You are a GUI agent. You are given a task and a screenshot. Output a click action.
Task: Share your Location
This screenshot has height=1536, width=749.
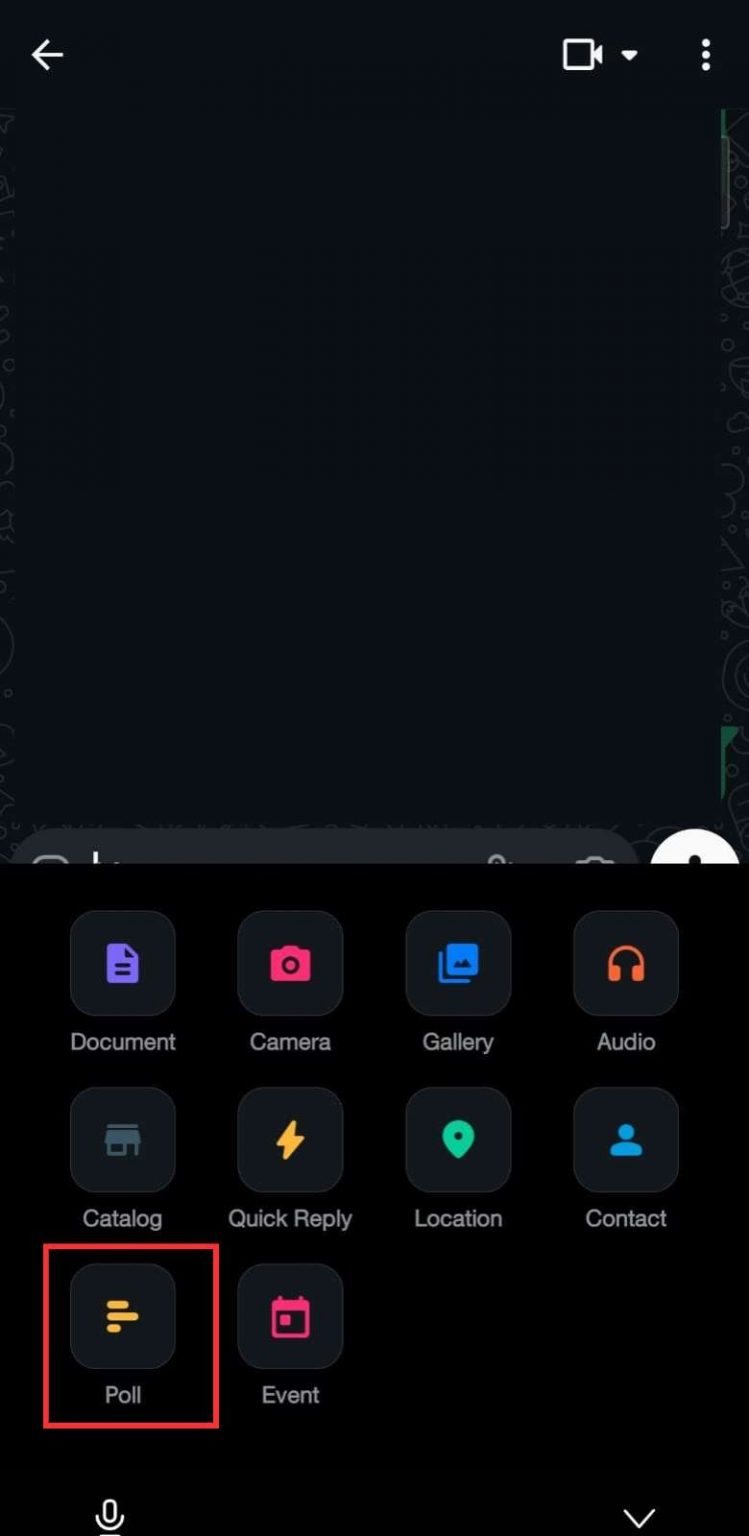458,1140
